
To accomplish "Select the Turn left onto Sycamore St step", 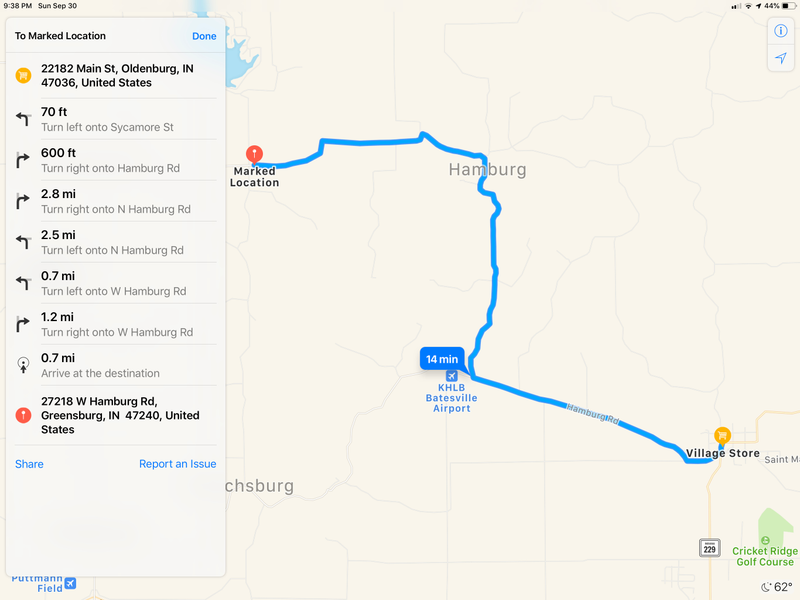I will [115, 119].
